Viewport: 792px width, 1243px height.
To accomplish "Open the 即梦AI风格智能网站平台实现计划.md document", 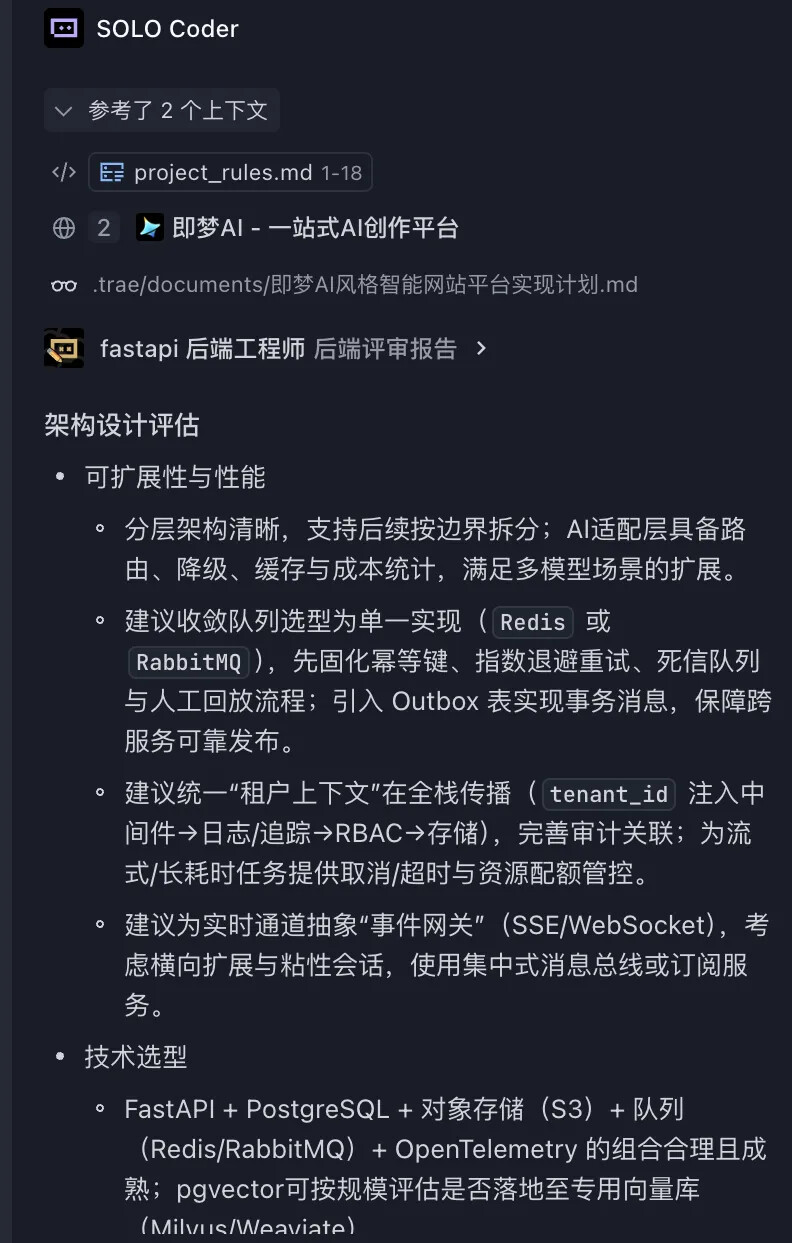I will pyautogui.click(x=365, y=285).
